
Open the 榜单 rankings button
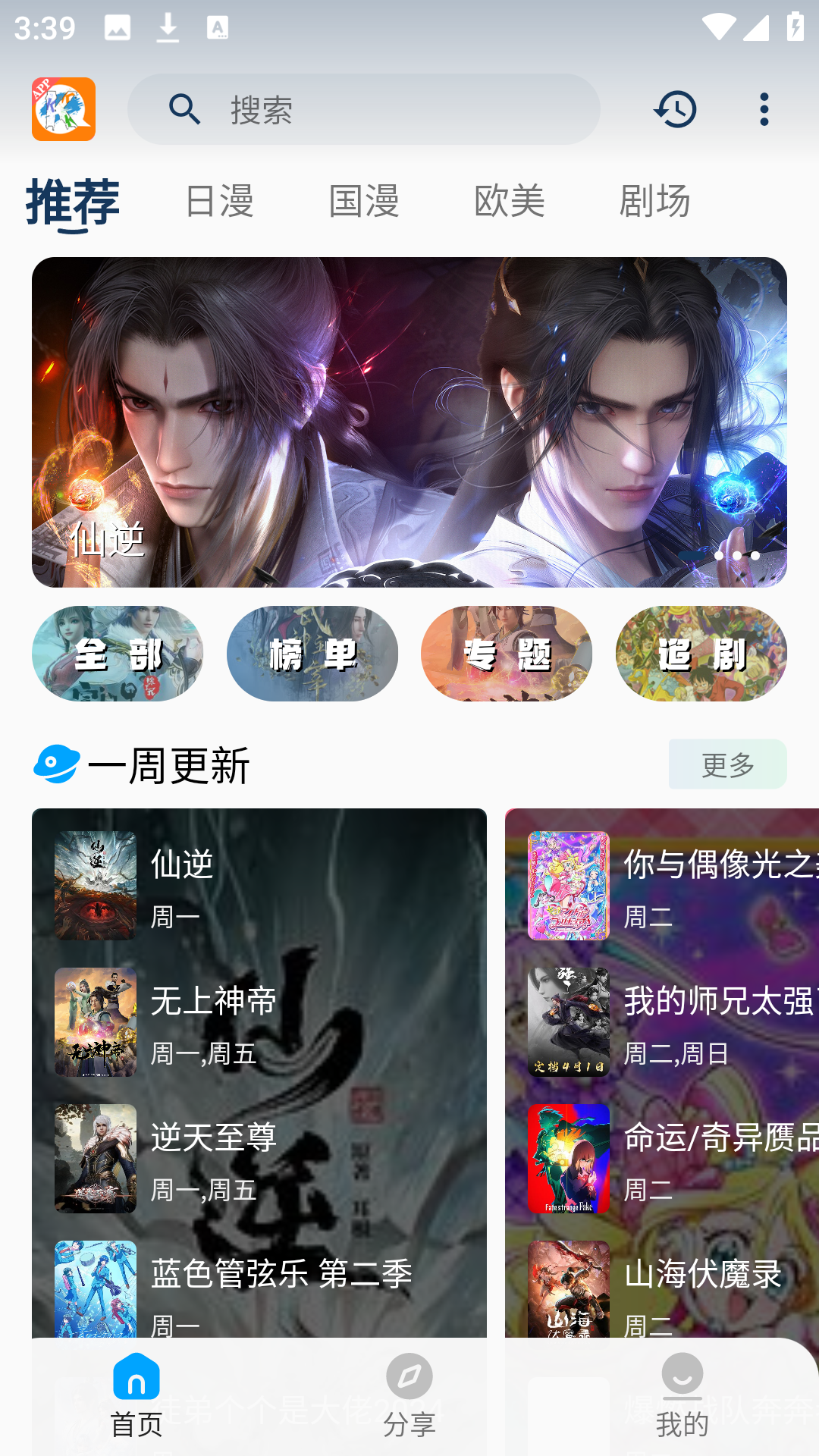point(312,654)
